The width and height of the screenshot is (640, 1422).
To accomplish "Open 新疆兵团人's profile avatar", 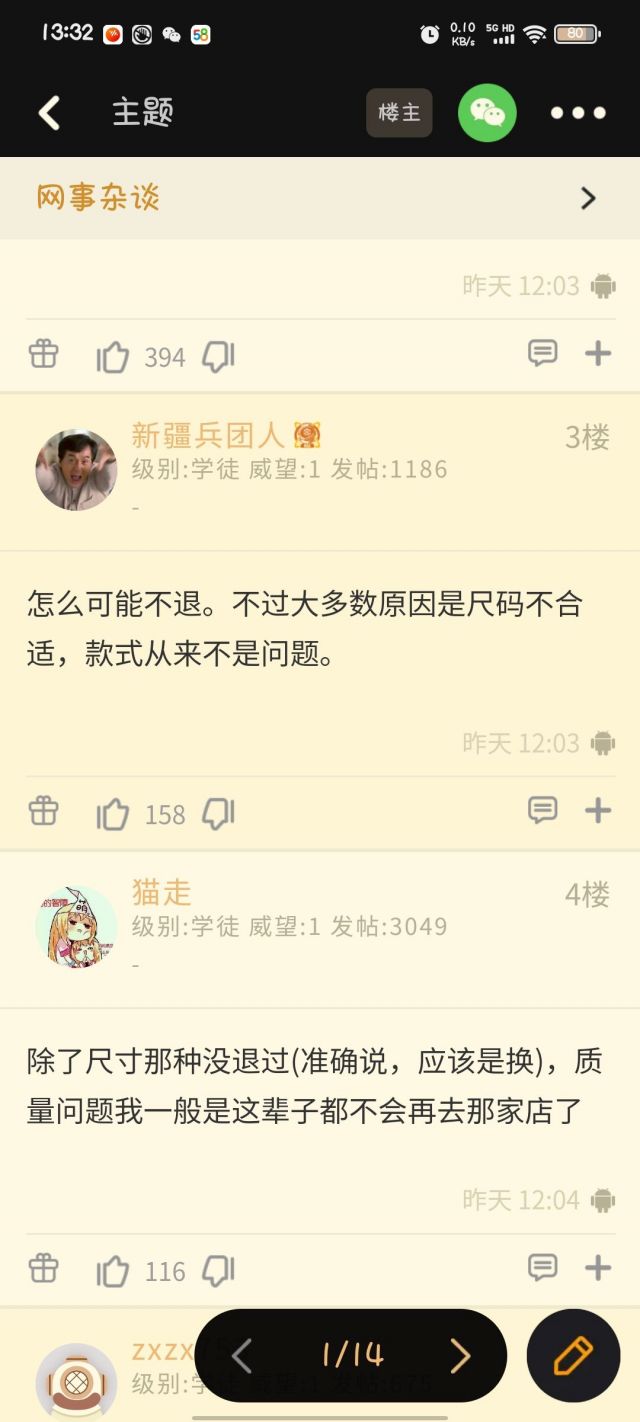I will 76,470.
